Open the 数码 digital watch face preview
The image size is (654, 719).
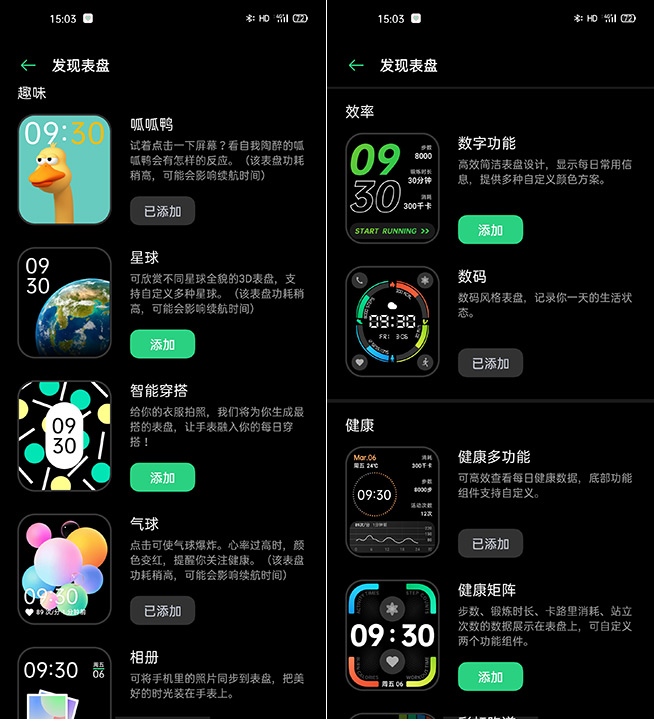pos(392,321)
